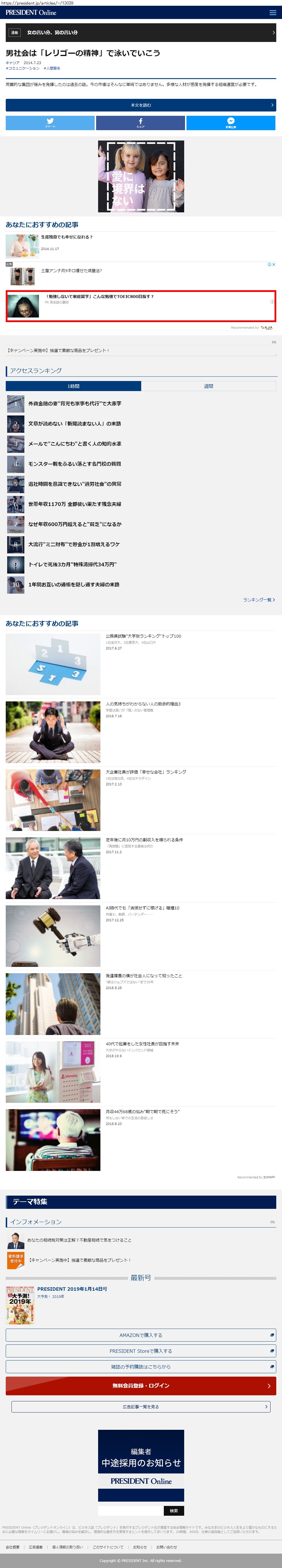This screenshot has height=1568, width=282.
Task: Switch to the 週間 ranking tab
Action: pyautogui.click(x=209, y=386)
